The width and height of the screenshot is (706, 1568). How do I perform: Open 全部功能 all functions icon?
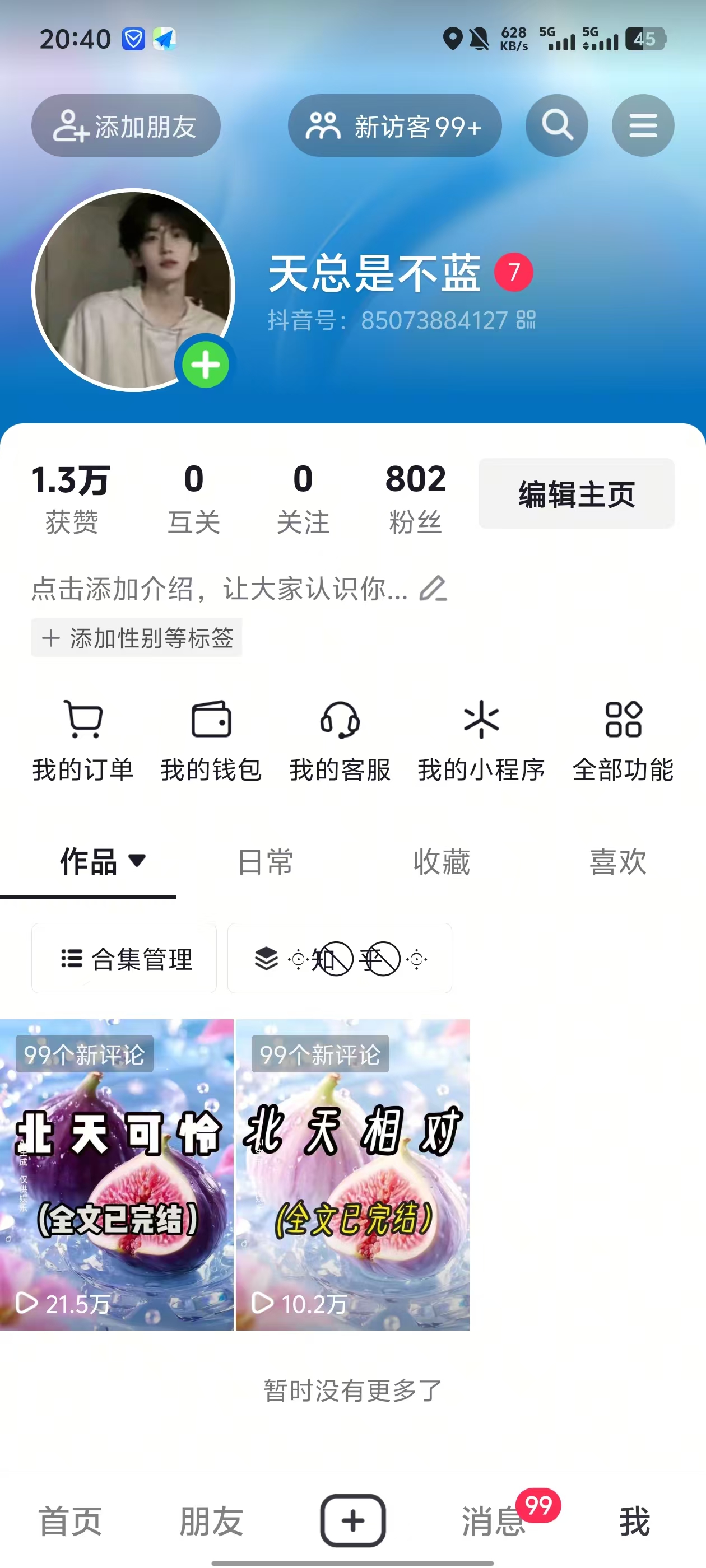tap(623, 720)
